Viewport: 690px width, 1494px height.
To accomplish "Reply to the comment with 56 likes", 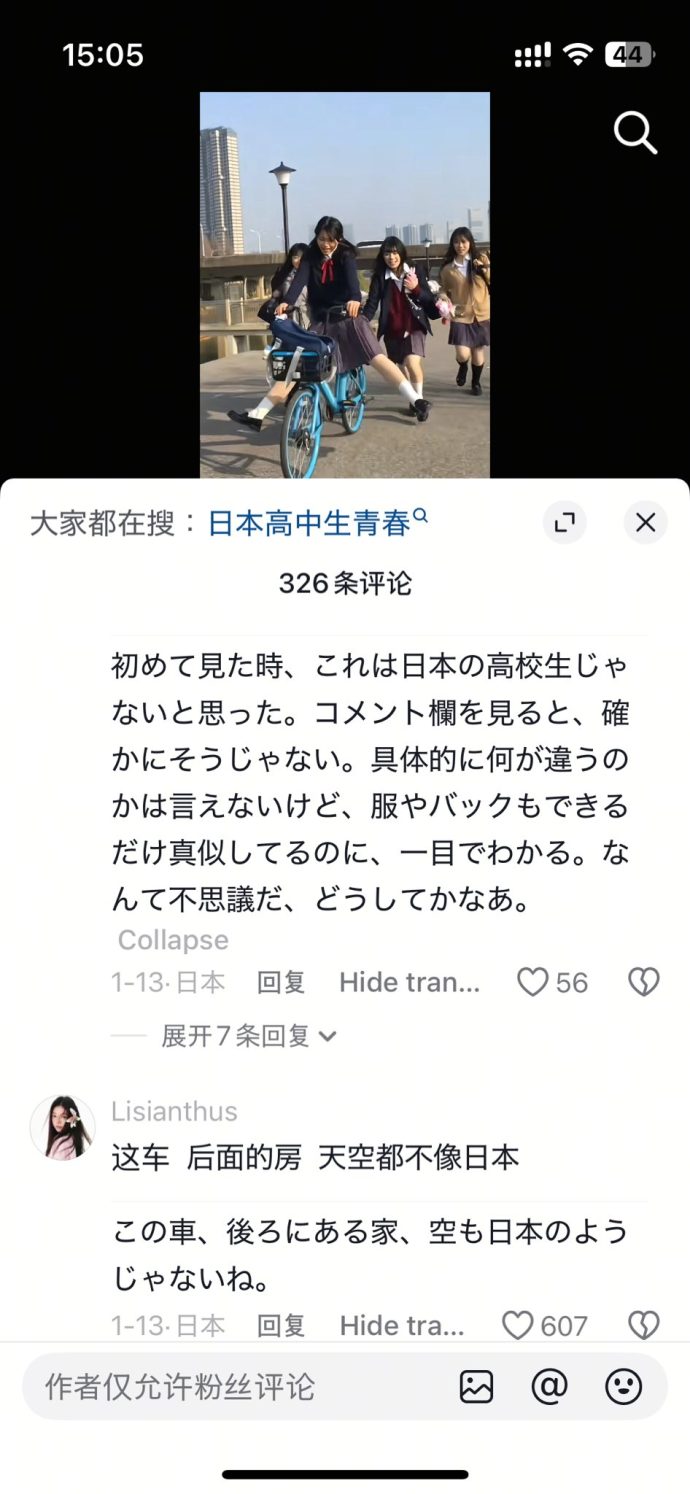I will coord(281,983).
